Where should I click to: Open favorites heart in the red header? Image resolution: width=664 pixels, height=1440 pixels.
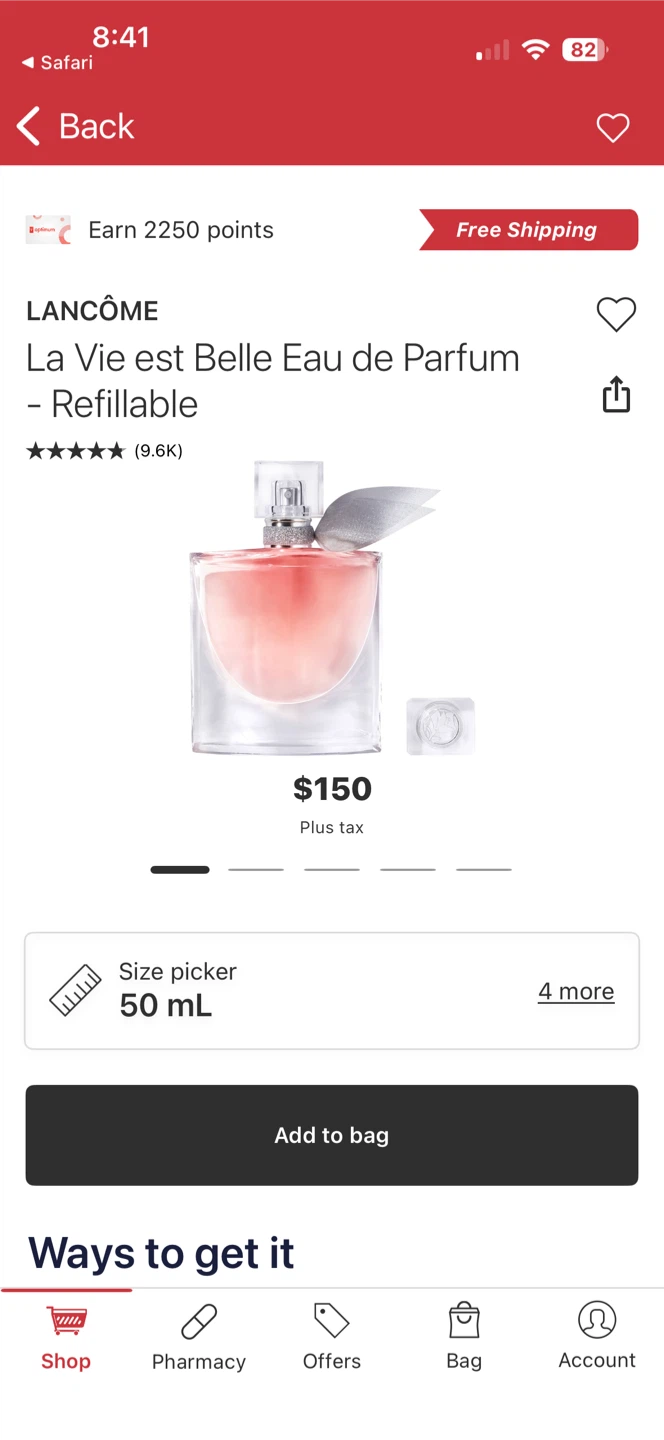click(612, 127)
